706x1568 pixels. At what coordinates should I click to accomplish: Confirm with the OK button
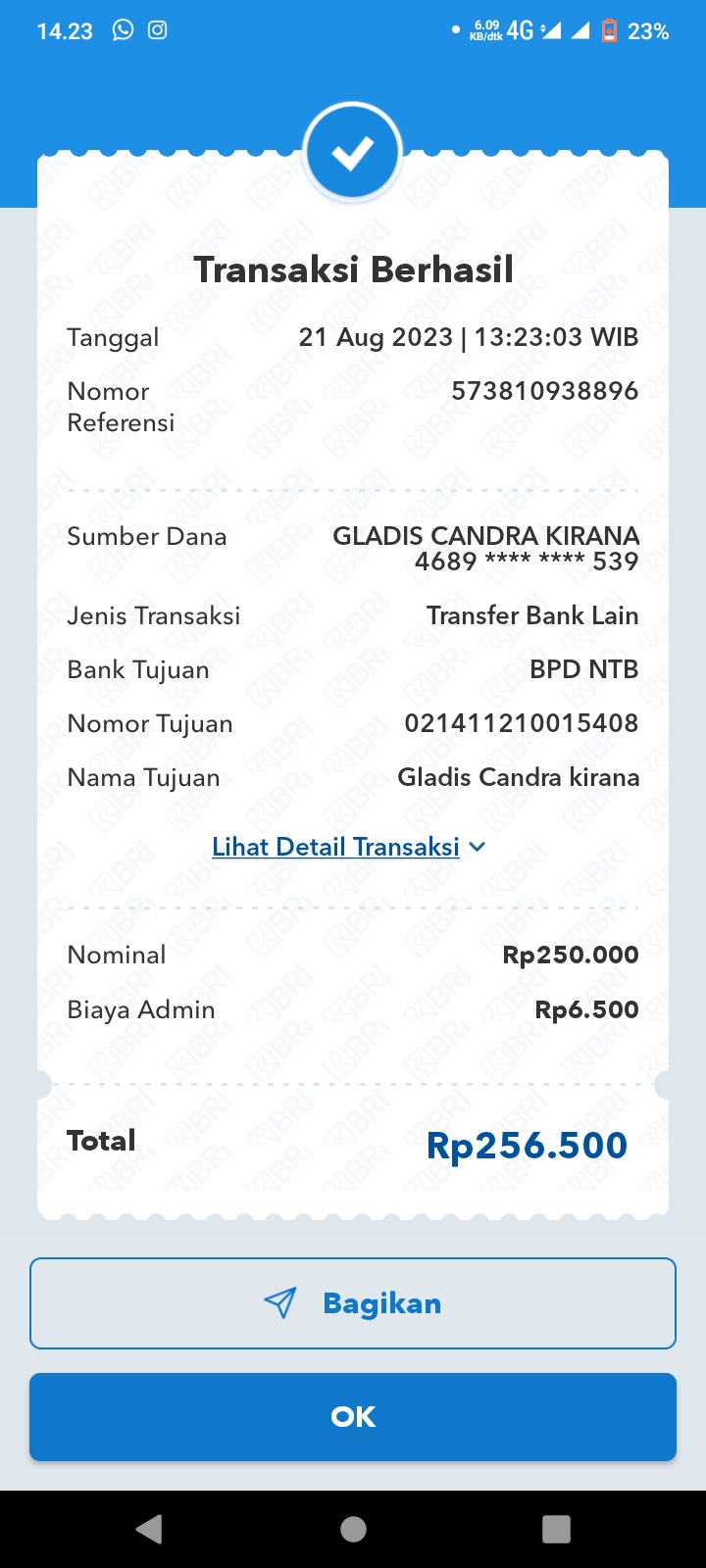coord(353,1417)
